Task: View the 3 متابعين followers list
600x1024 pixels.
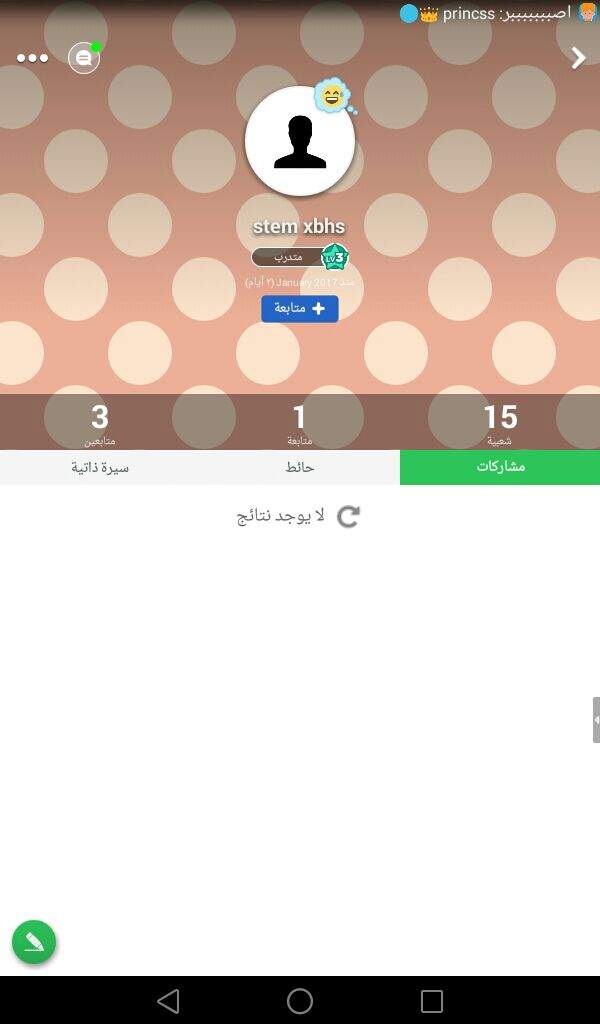Action: click(x=99, y=423)
